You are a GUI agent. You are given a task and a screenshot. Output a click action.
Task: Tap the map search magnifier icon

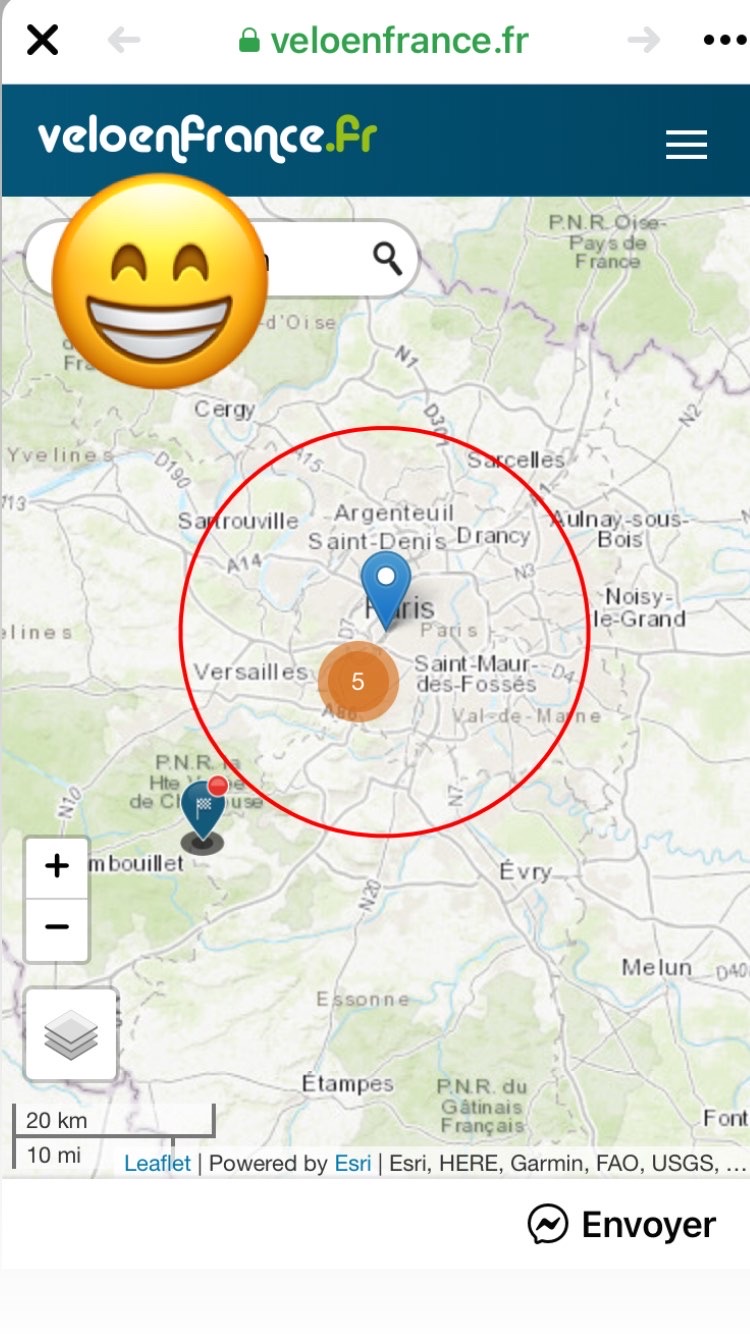pyautogui.click(x=388, y=258)
